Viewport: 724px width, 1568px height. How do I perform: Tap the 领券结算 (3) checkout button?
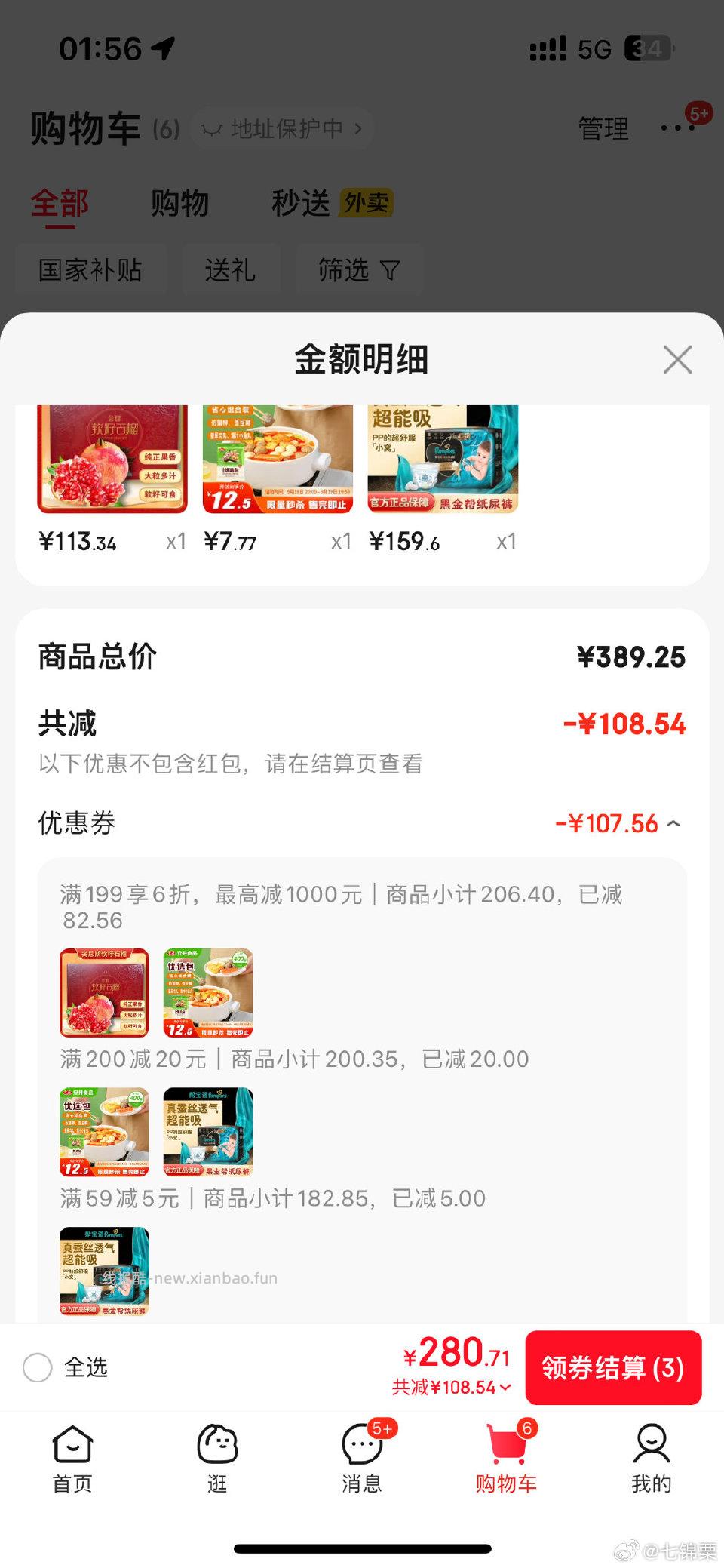613,1367
